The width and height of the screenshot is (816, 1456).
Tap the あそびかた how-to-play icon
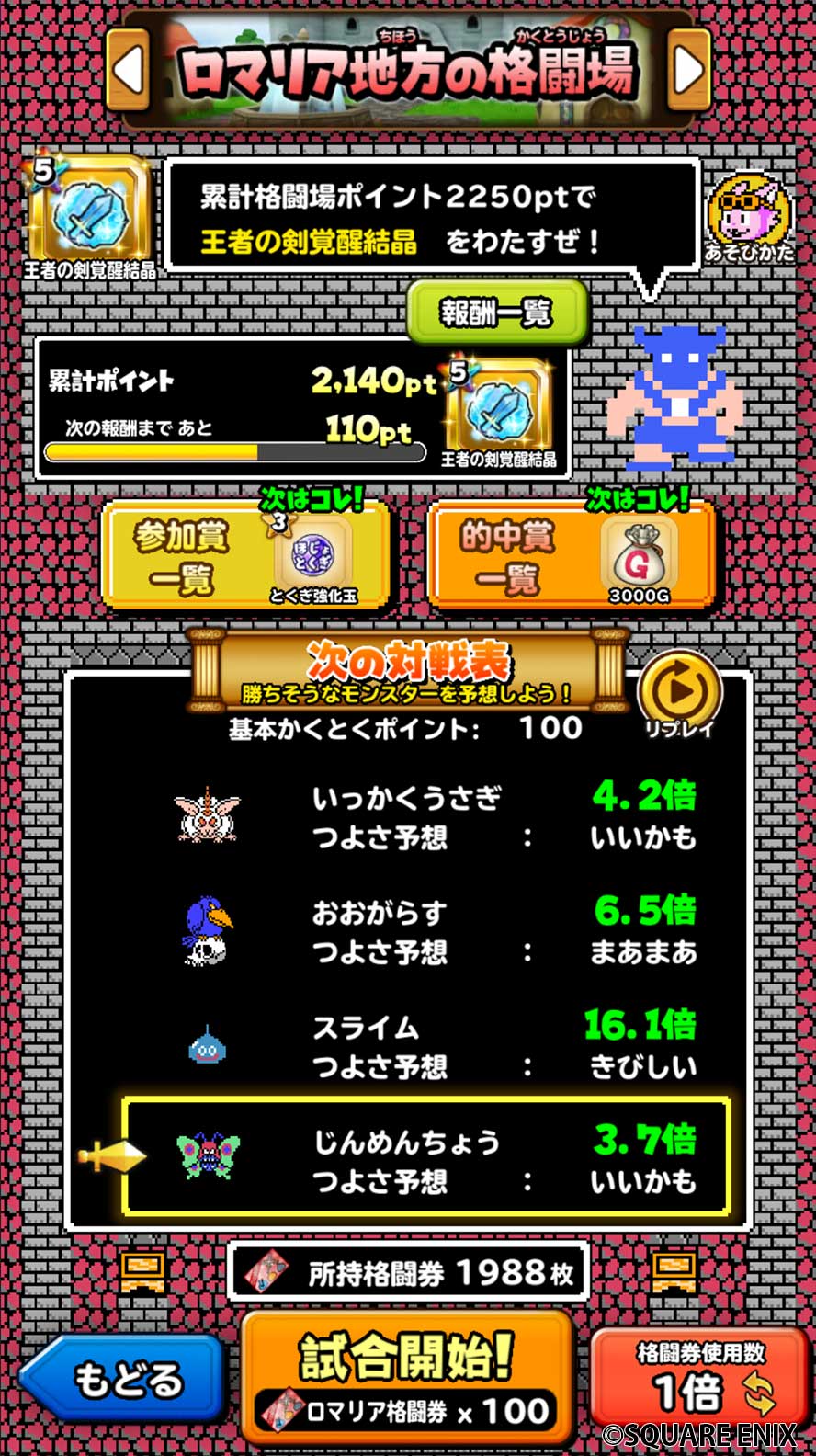(x=749, y=219)
